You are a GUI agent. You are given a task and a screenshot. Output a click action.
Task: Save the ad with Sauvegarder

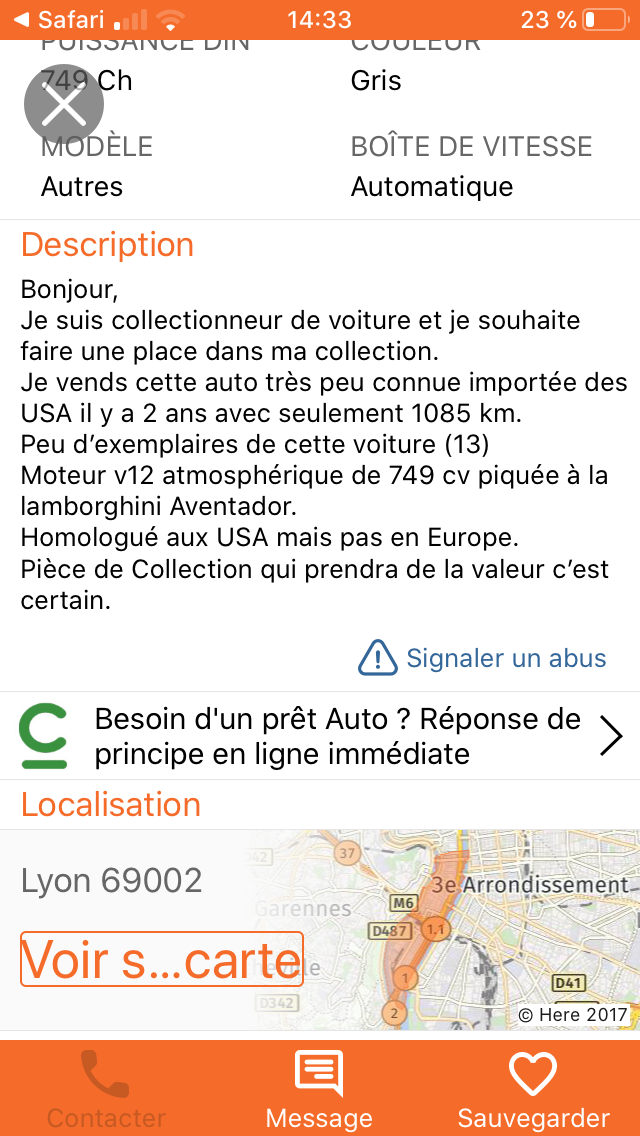pos(533,1088)
